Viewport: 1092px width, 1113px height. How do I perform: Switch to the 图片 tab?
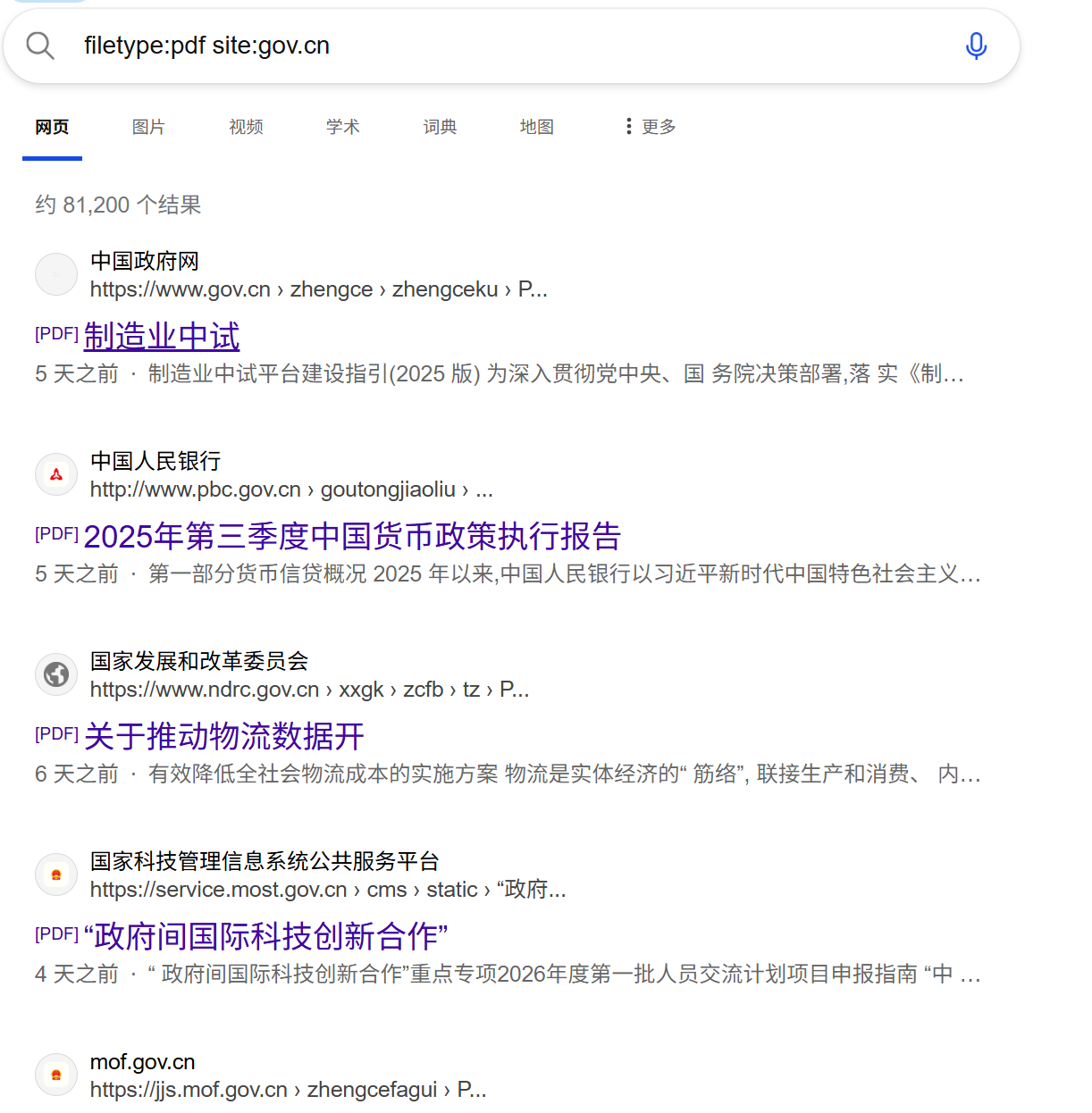(x=148, y=126)
